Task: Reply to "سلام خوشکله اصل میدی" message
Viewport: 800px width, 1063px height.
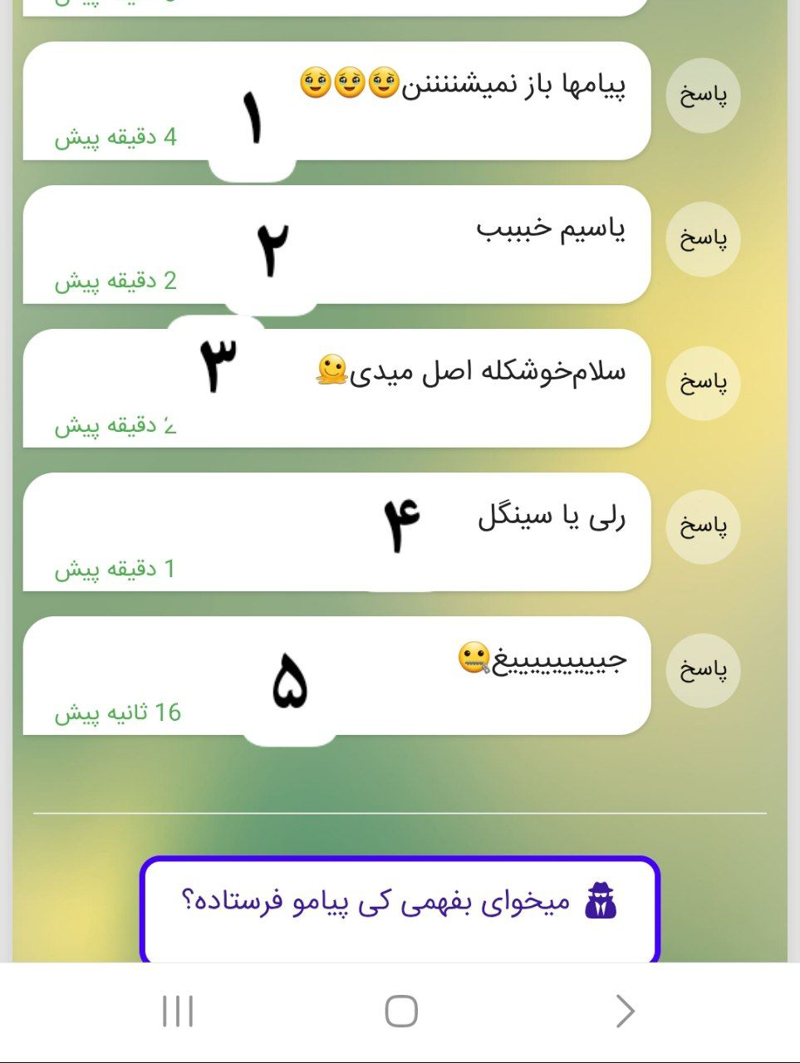Action: [703, 383]
